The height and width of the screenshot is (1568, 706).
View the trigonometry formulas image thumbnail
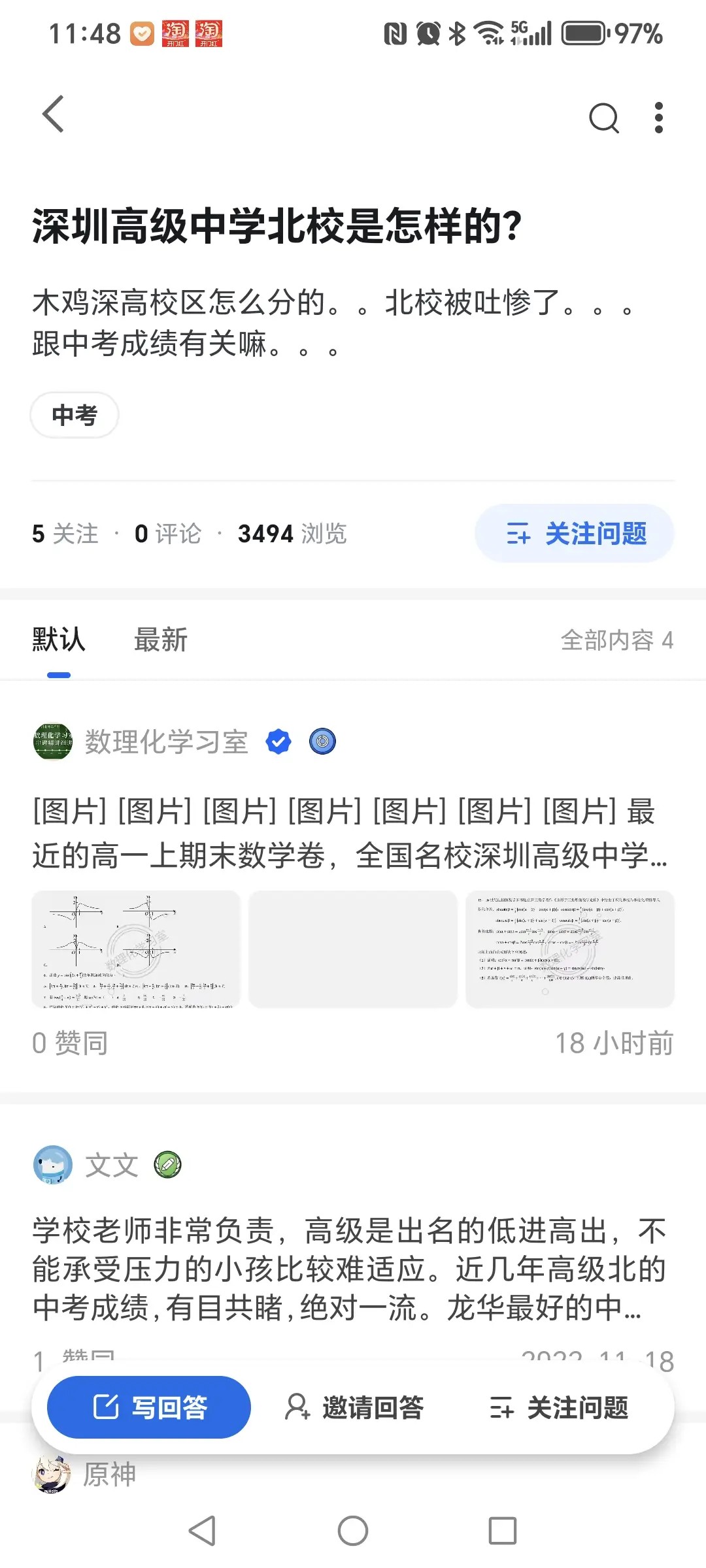569,949
